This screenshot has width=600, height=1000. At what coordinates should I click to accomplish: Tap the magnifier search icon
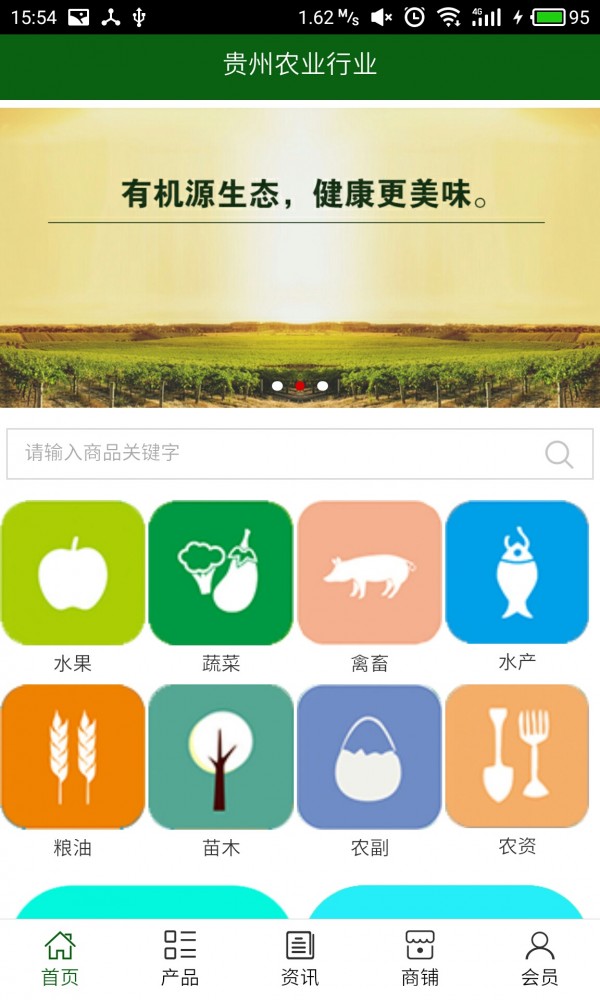(x=559, y=455)
